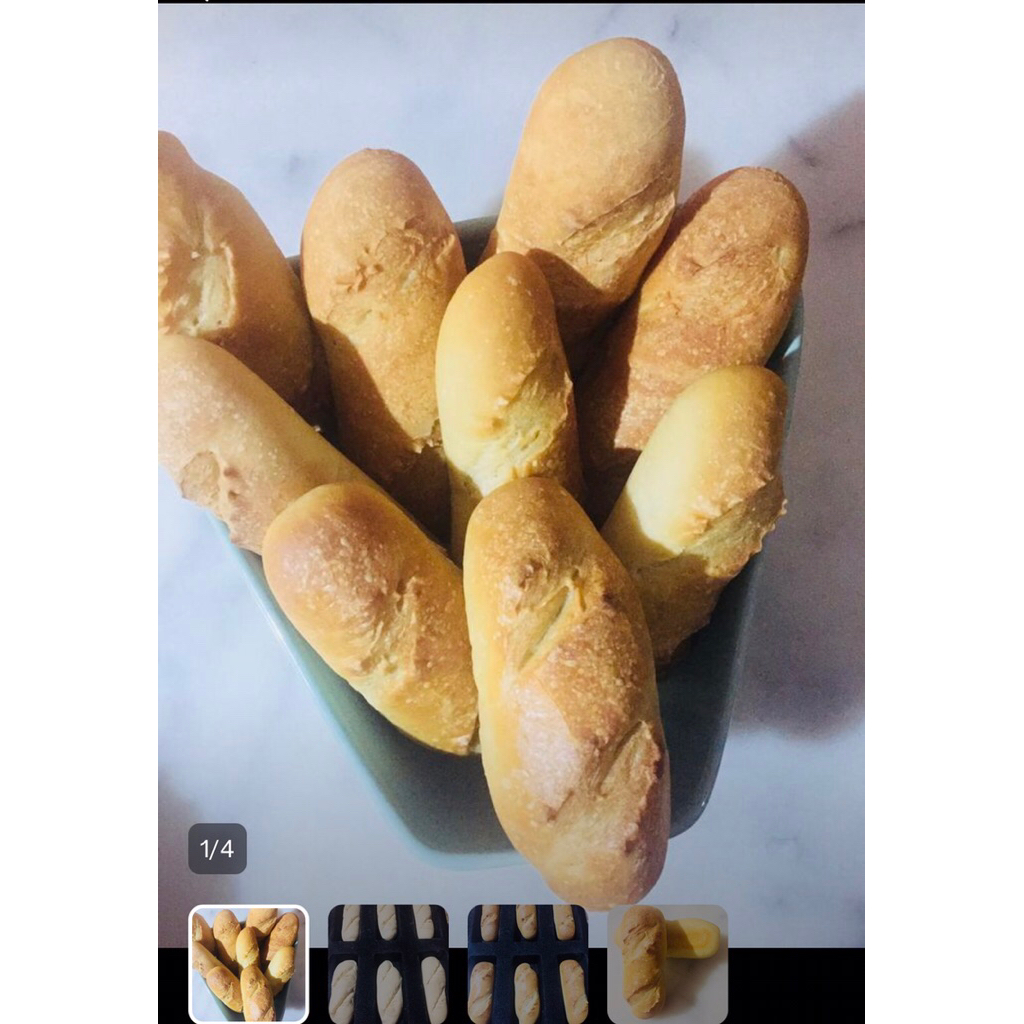Viewport: 1024px width, 1024px height.
Task: View third thumbnail of baked loaves in tray
Action: coord(528,964)
